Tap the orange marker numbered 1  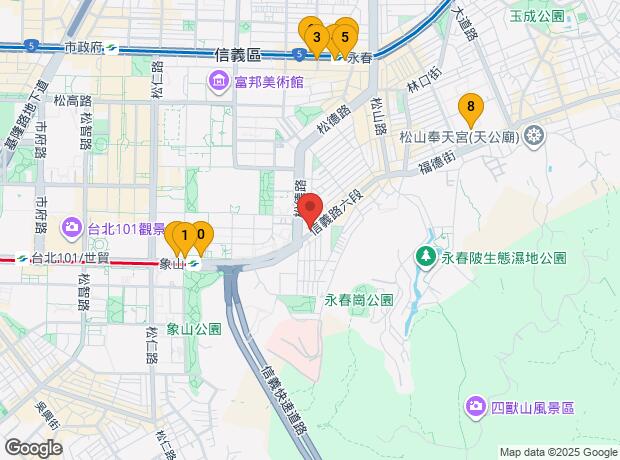tap(184, 236)
